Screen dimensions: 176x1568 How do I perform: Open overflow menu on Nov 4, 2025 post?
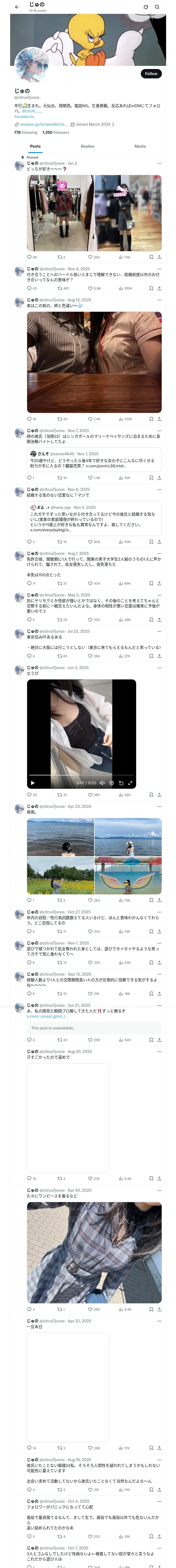point(159,268)
